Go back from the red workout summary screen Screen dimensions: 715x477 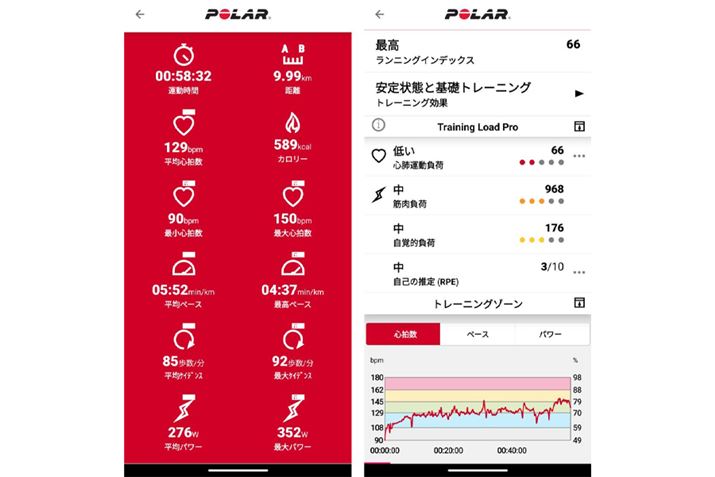point(139,15)
